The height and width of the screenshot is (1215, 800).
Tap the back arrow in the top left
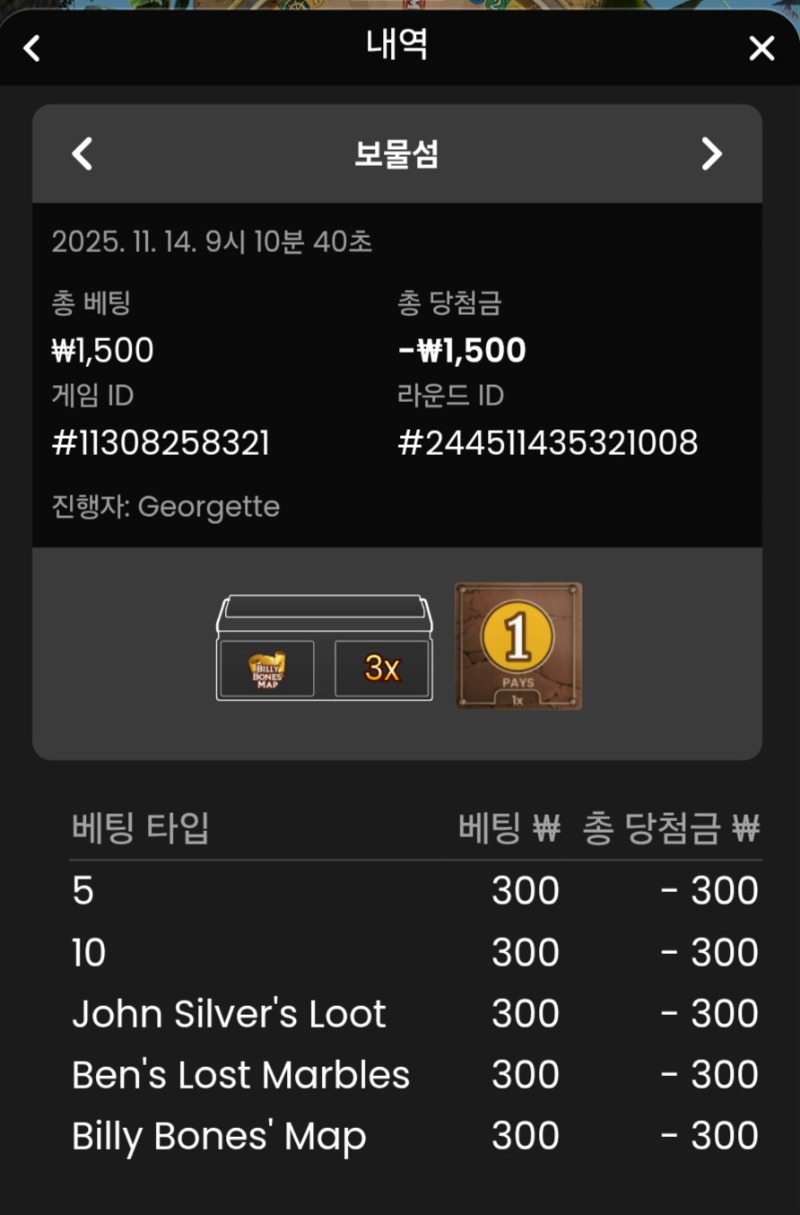coord(30,47)
